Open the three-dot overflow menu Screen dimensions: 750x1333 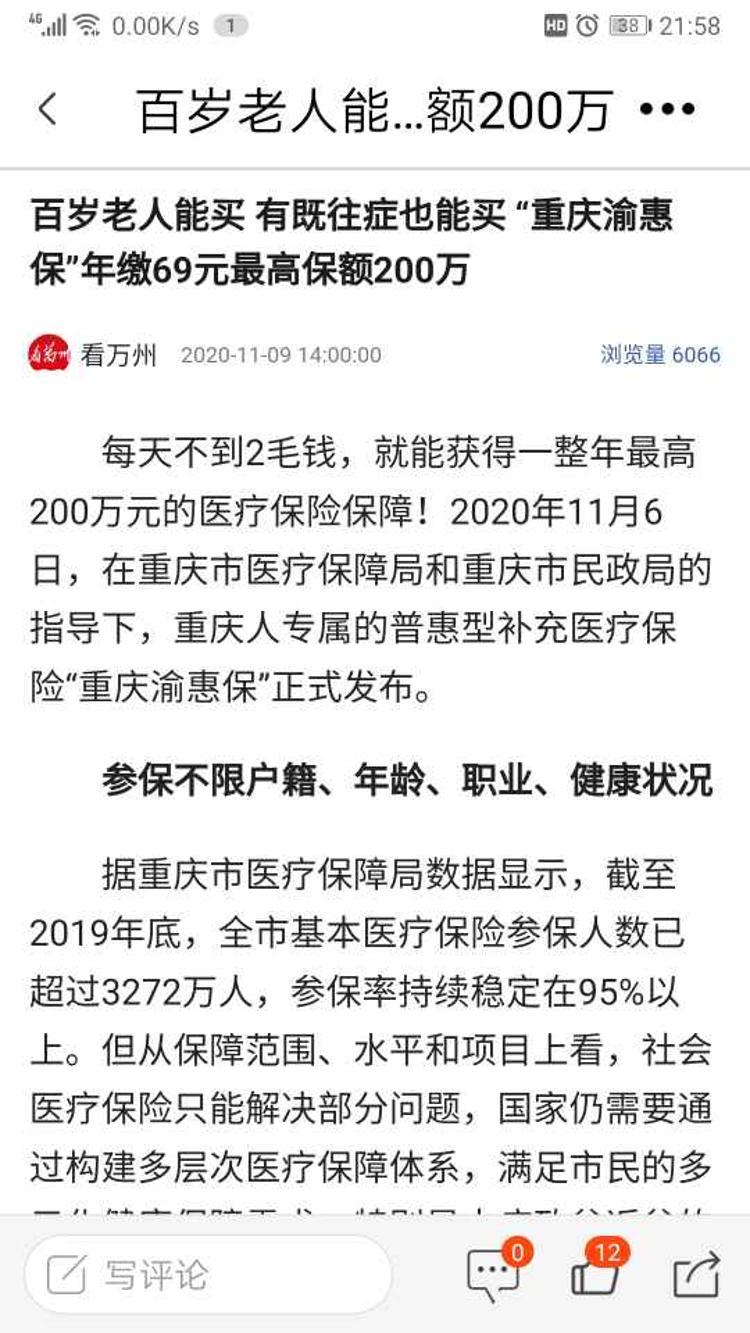point(667,110)
